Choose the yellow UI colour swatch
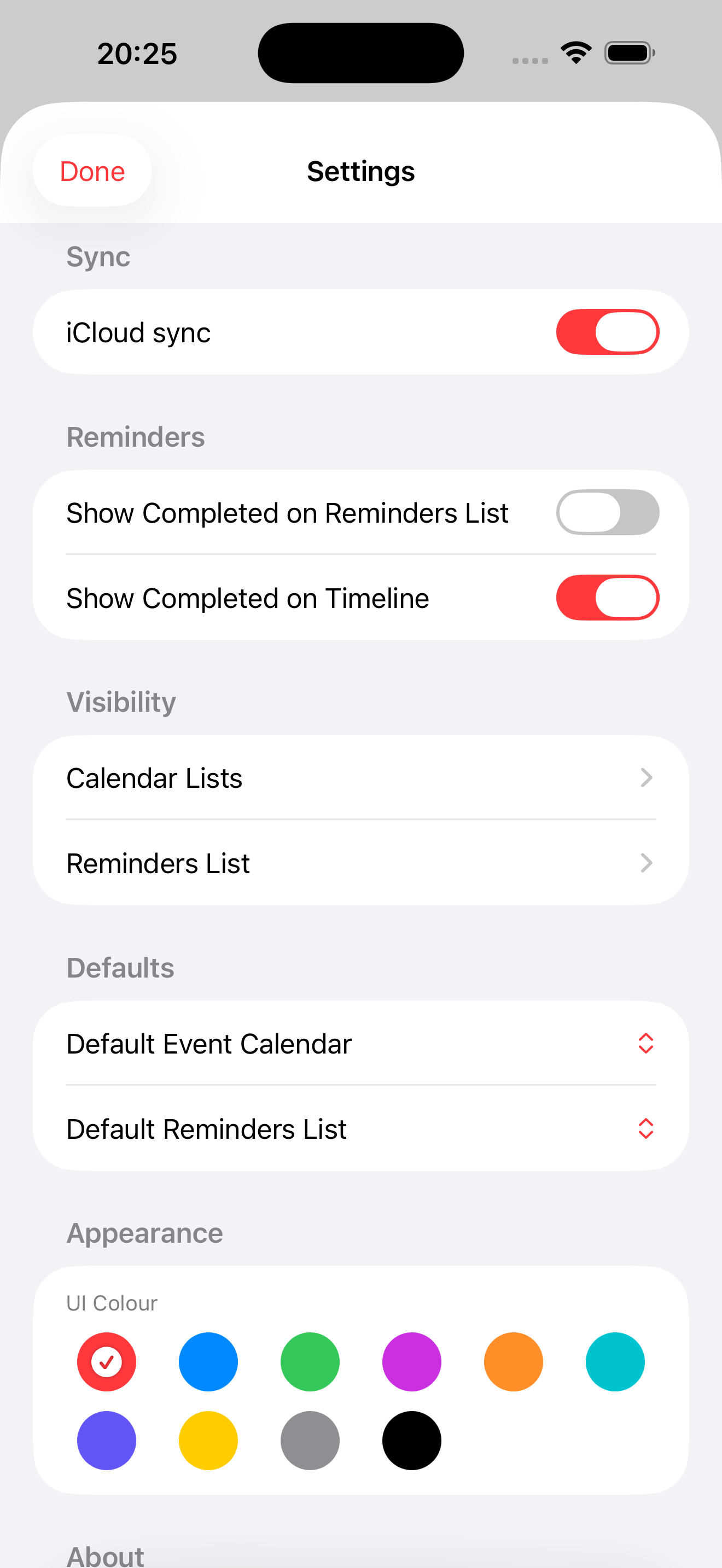 click(x=208, y=1440)
